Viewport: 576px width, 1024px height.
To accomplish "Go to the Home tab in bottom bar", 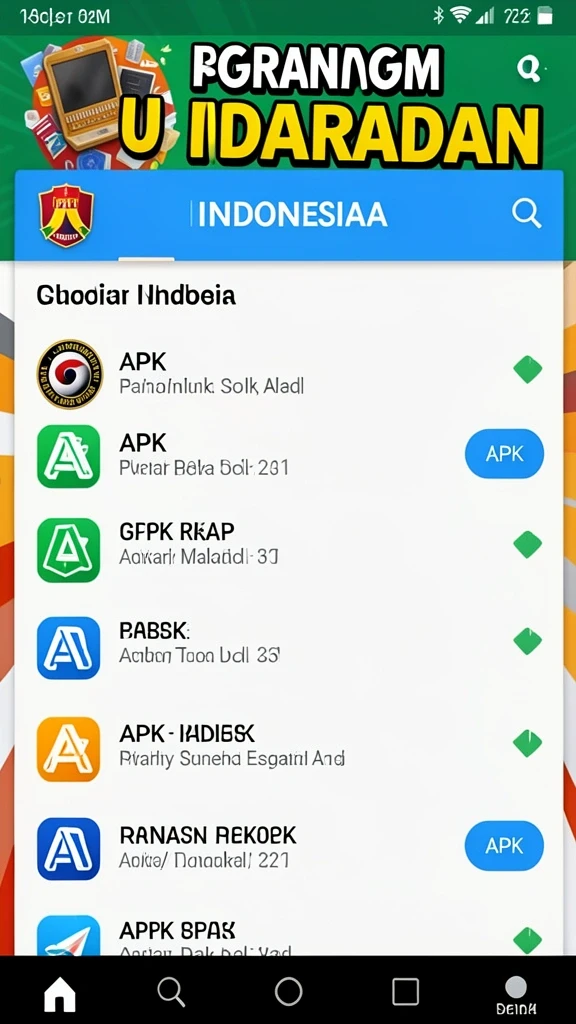I will [59, 994].
